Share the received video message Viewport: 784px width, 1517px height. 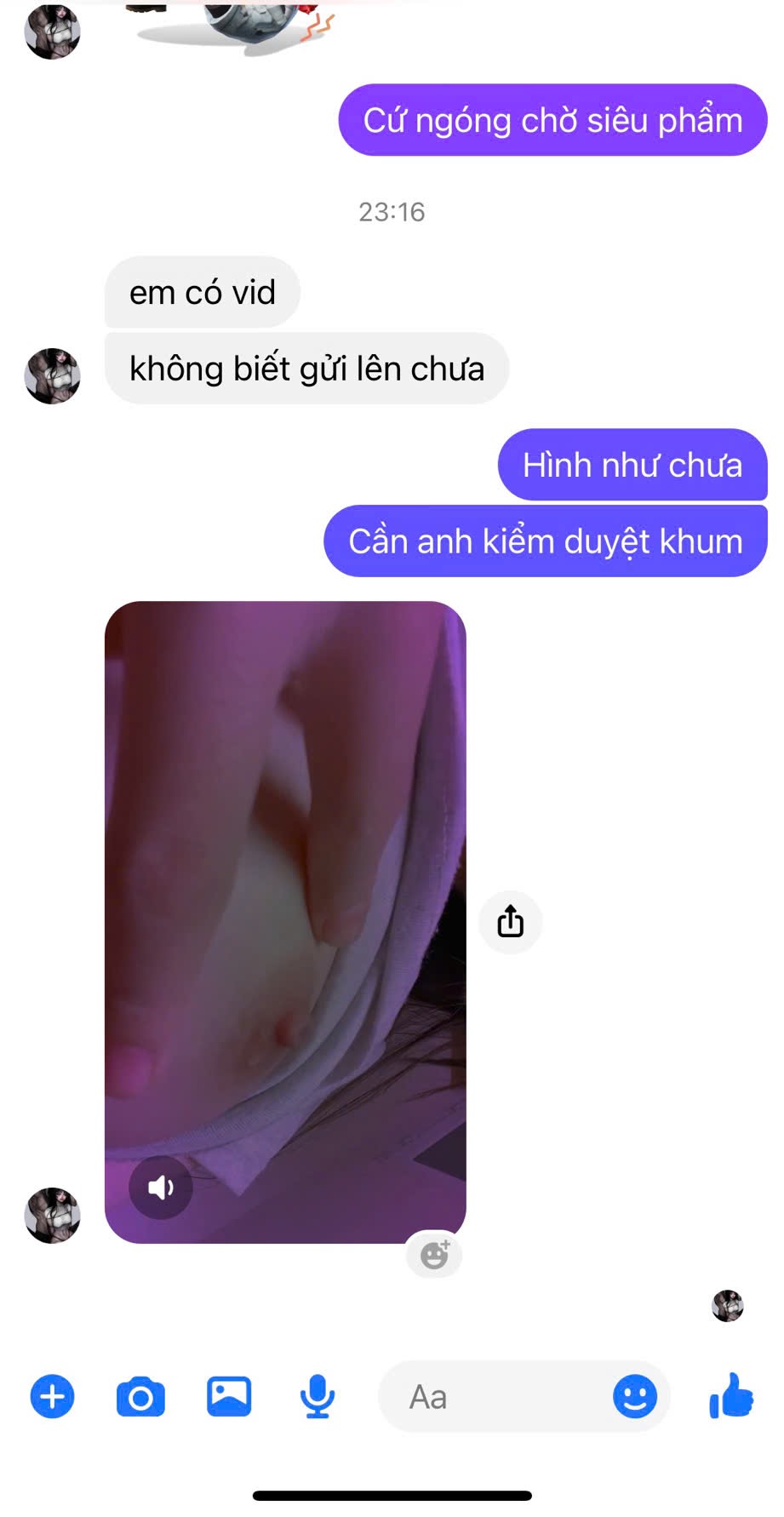click(510, 921)
